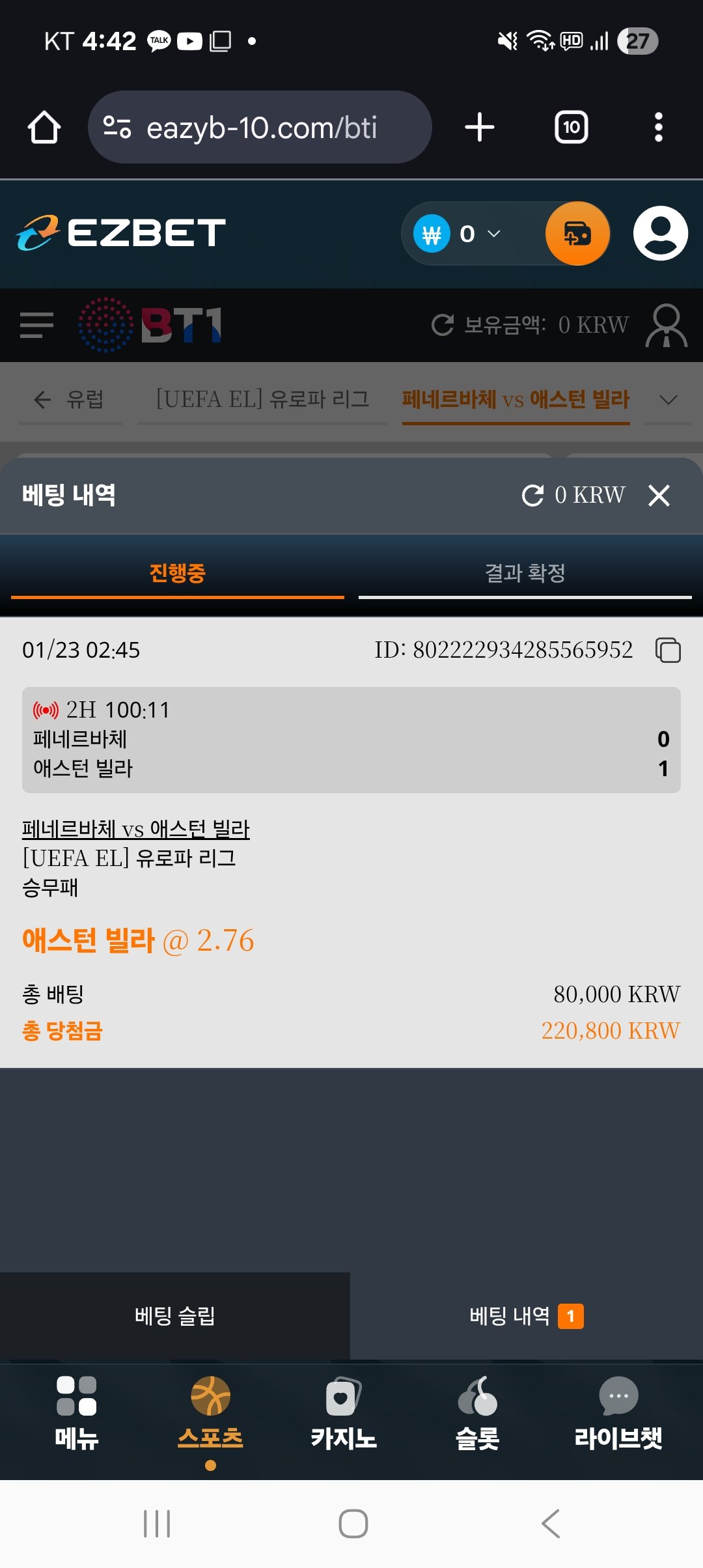
Task: Refresh the 0 KRW balance in 베팅 내역
Action: pyautogui.click(x=533, y=496)
